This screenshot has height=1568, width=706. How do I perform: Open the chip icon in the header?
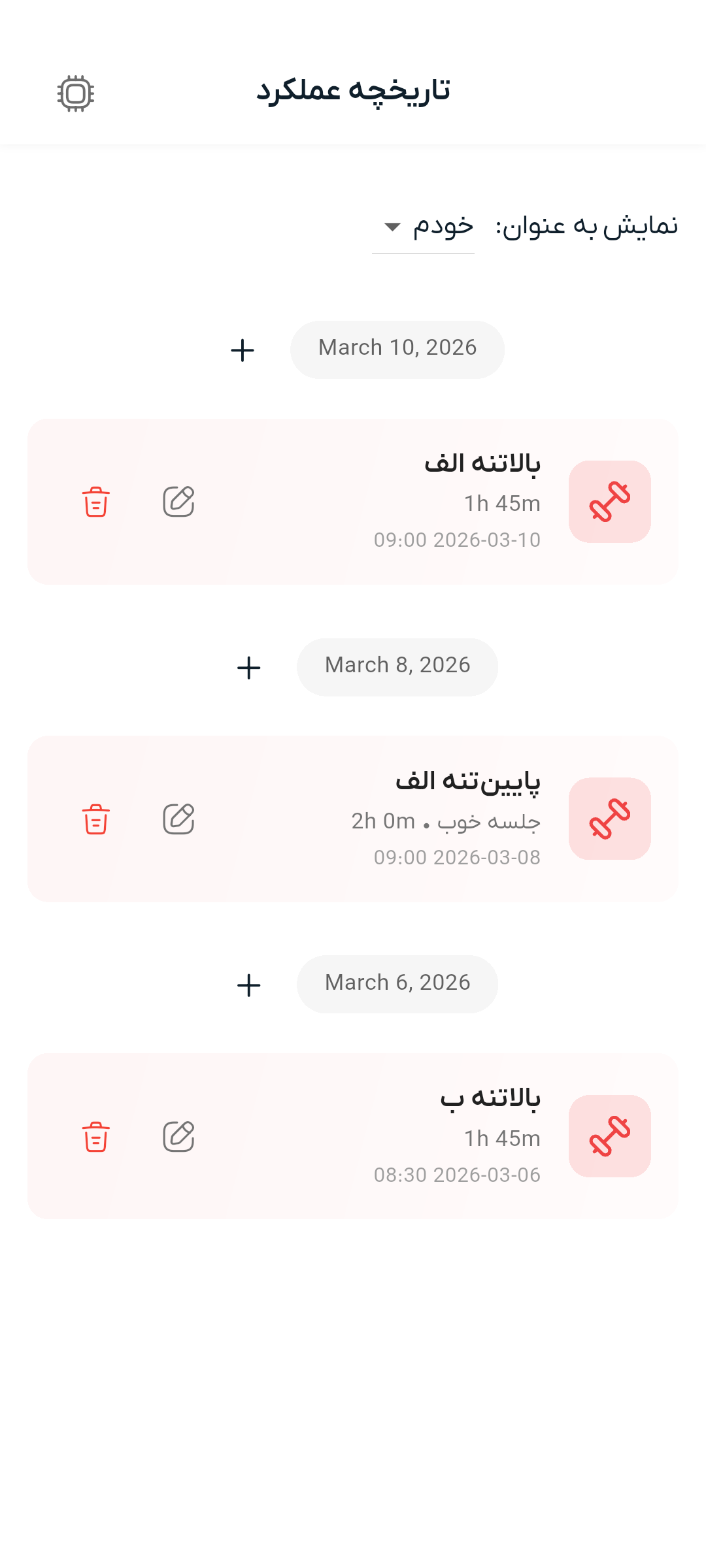click(x=76, y=93)
